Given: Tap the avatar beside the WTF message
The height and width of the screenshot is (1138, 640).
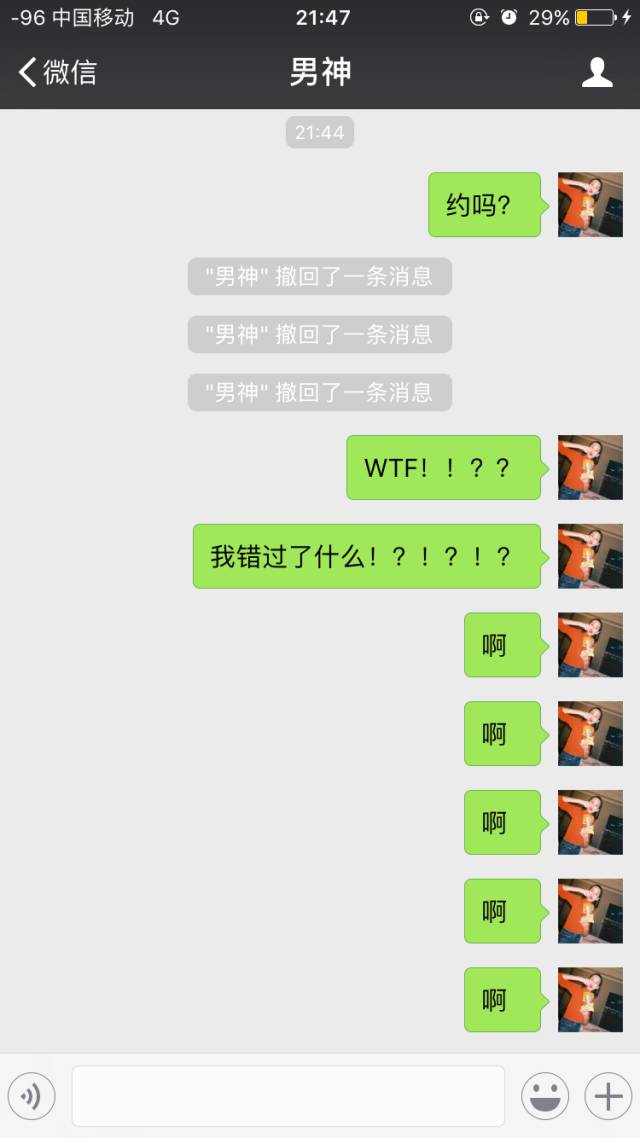Looking at the screenshot, I should (590, 467).
